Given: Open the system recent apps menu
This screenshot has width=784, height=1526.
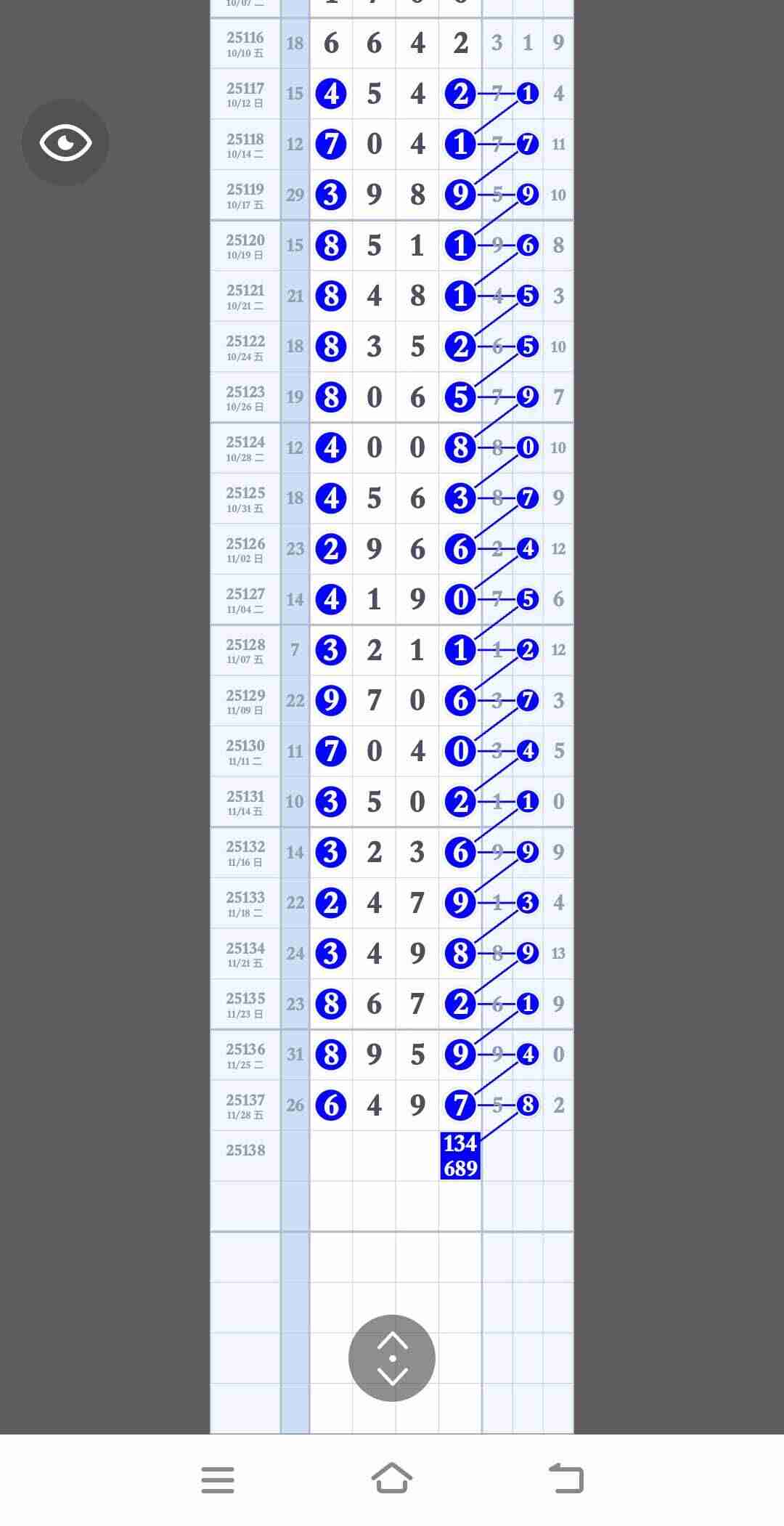Looking at the screenshot, I should pos(218,1480).
